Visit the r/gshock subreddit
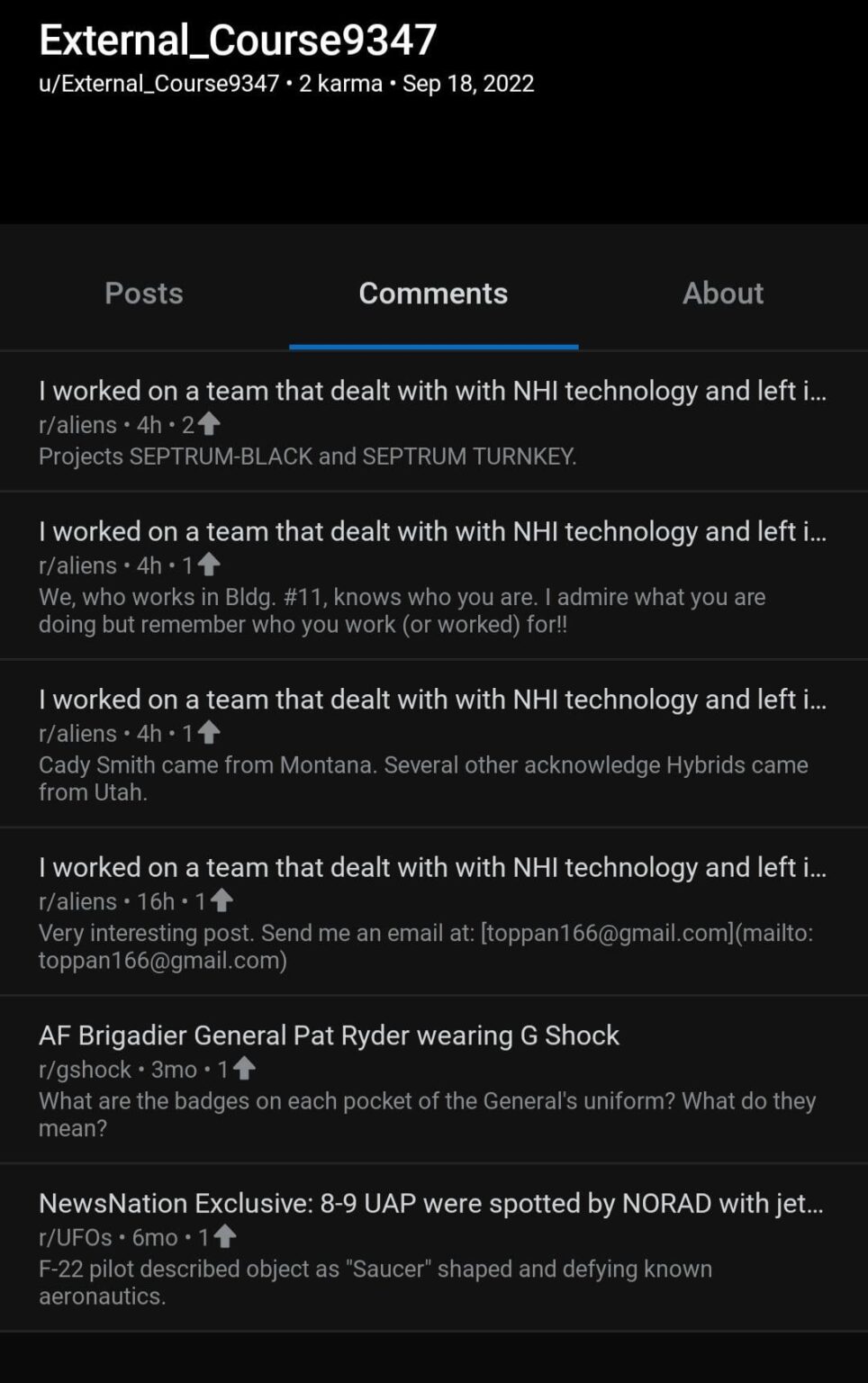The image size is (868, 1383). [86, 1069]
